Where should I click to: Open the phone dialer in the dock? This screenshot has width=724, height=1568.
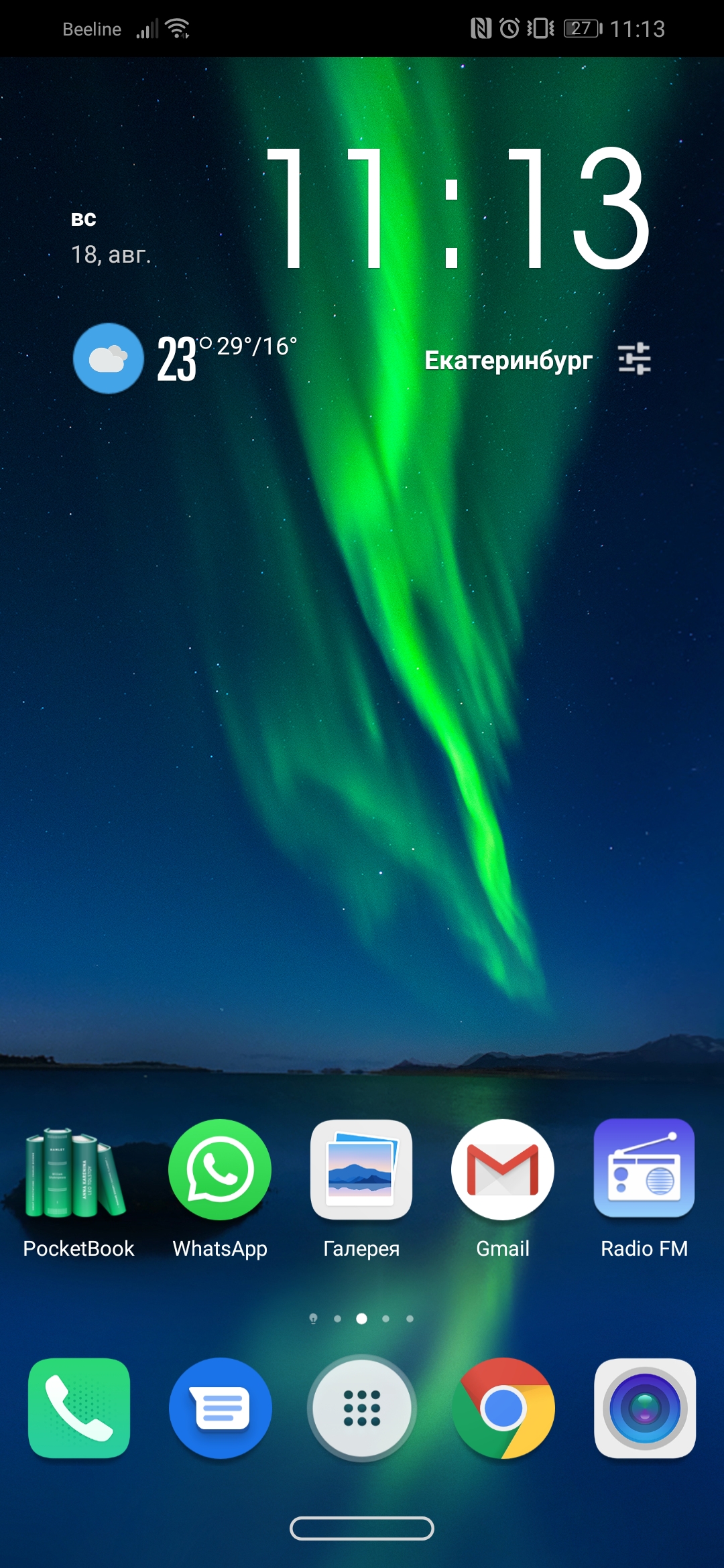(x=79, y=1409)
